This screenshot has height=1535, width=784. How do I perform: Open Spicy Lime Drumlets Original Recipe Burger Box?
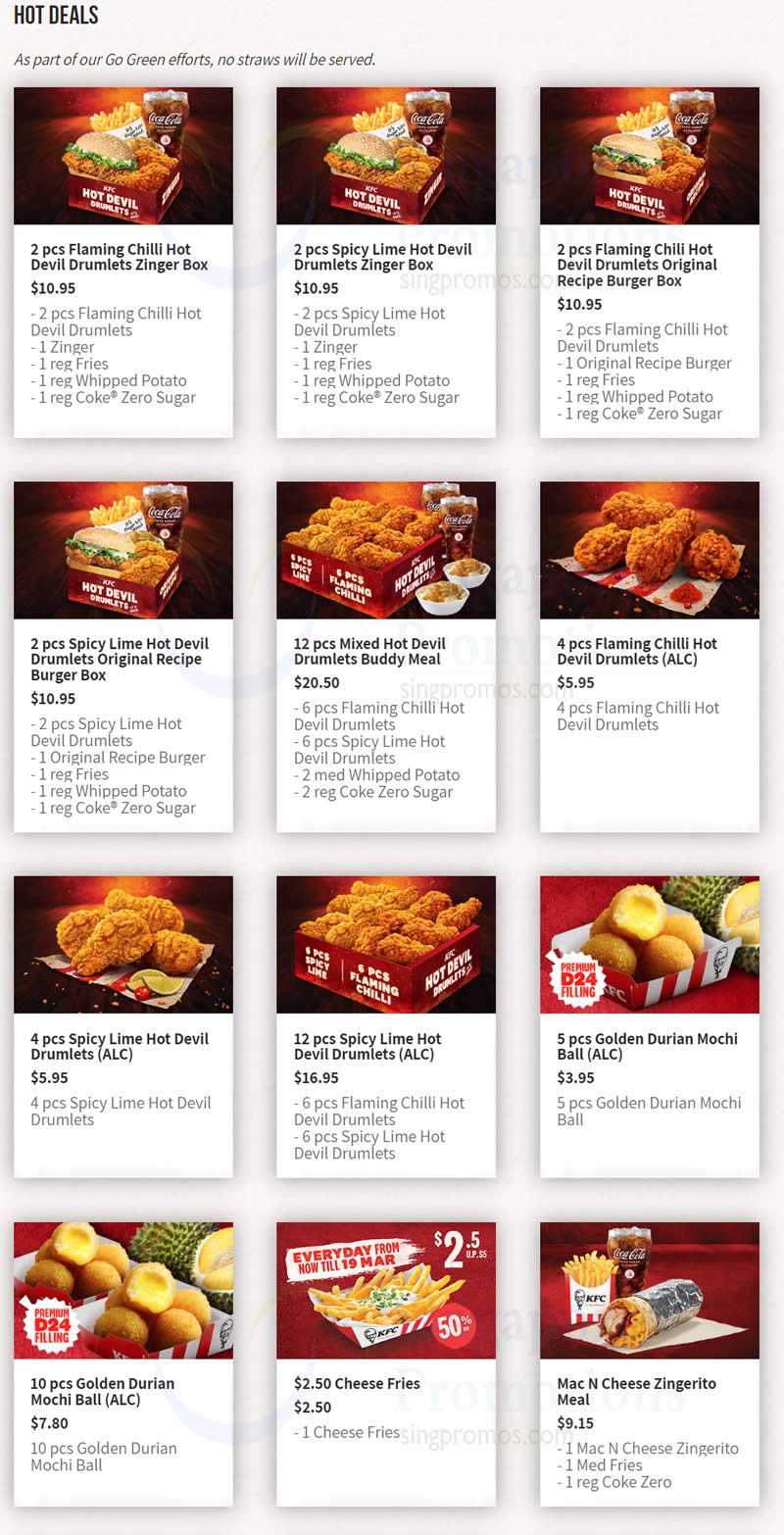[x=123, y=657]
